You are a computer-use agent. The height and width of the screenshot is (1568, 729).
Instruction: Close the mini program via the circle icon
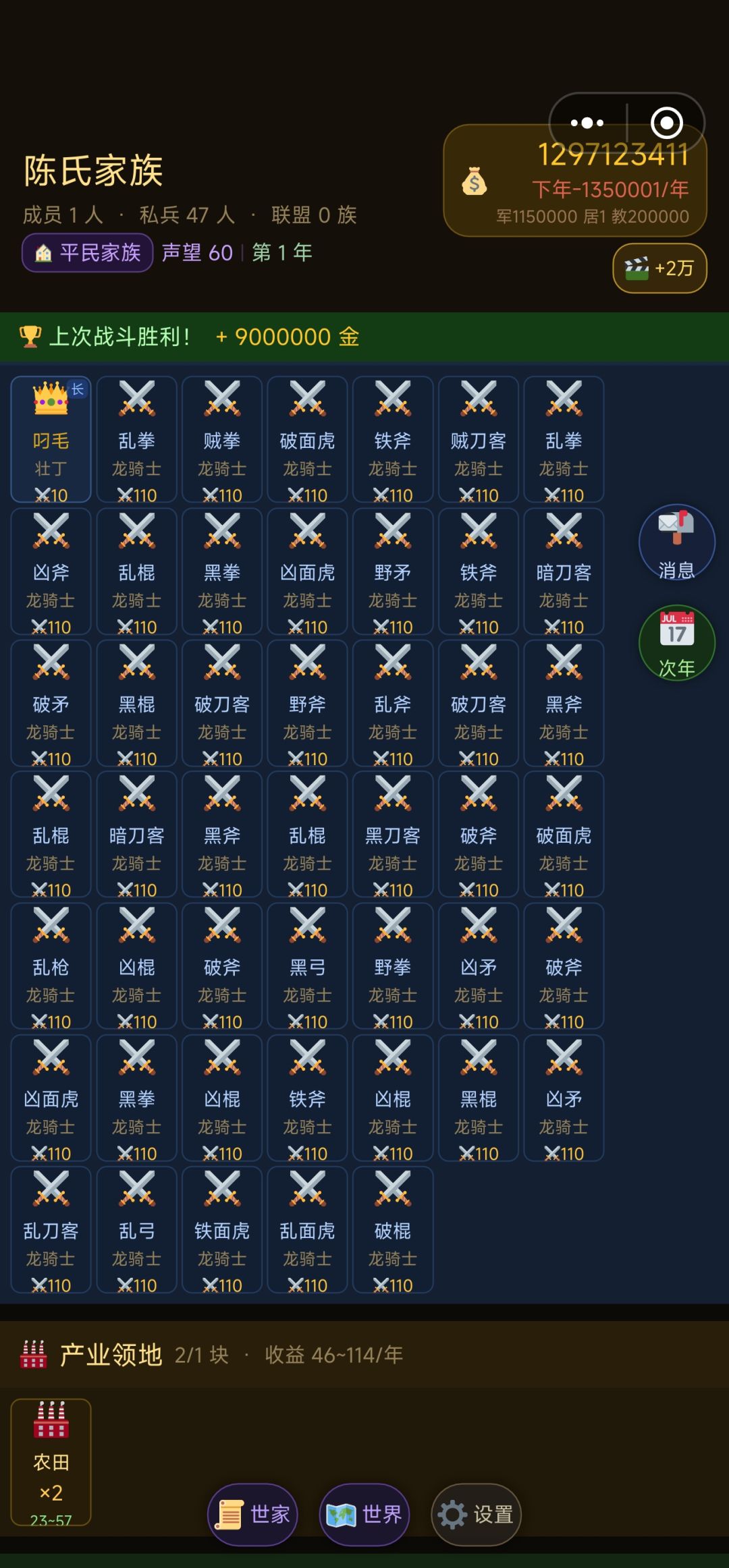point(666,123)
